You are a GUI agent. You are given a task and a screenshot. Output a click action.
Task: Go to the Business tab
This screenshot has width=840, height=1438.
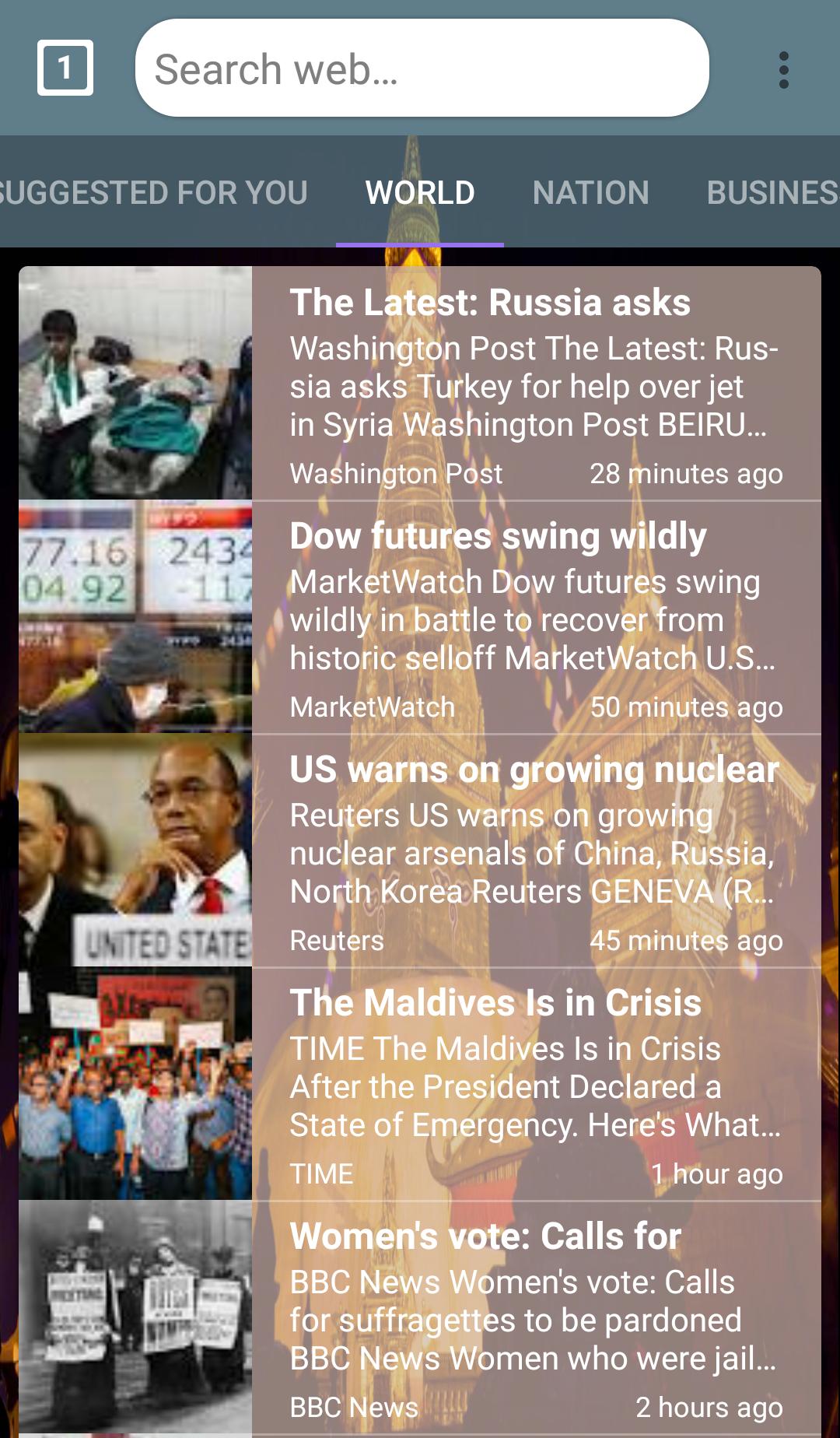tap(772, 193)
